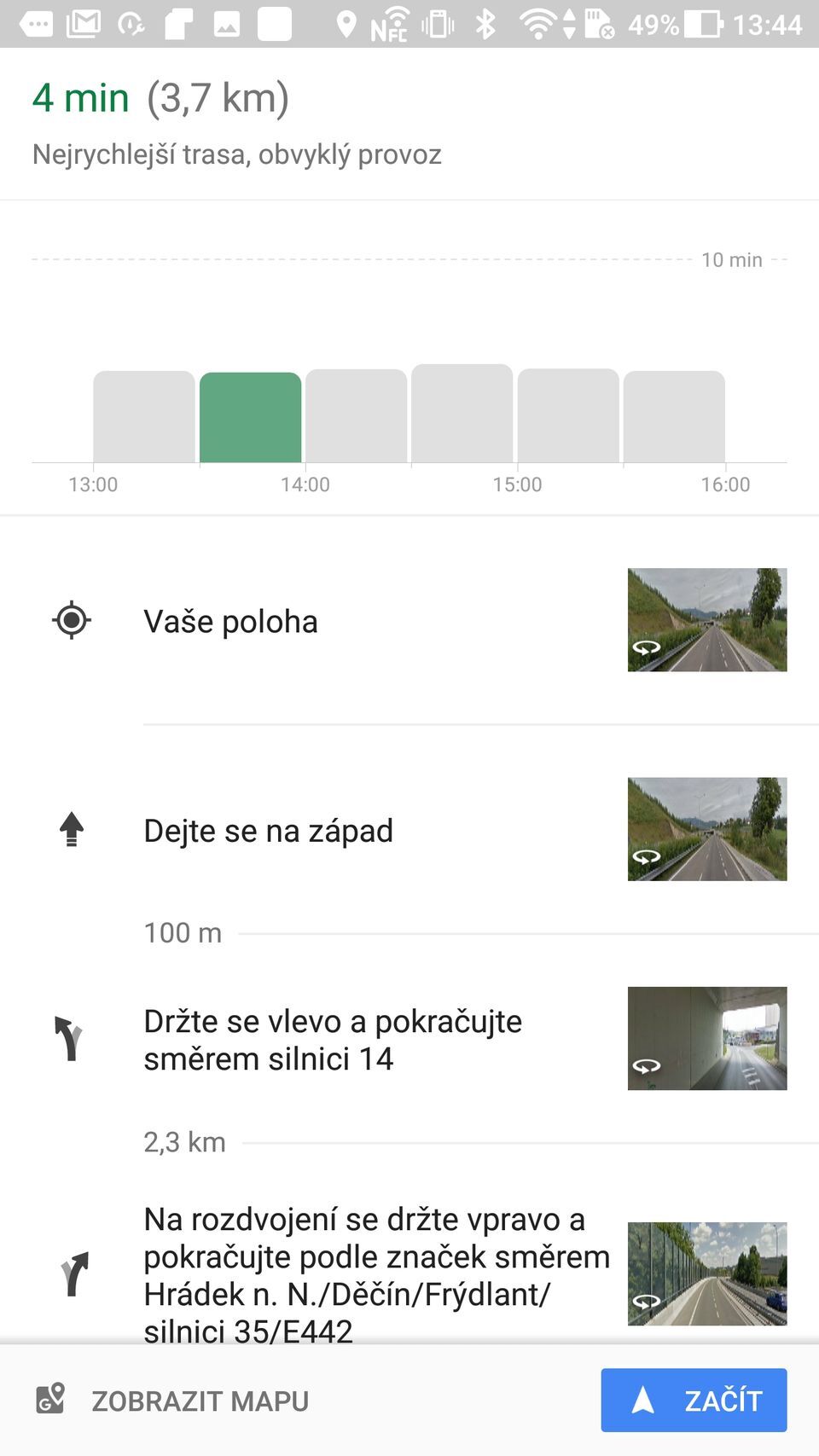Click the navigation arrow icon inside ZAČÍT button

642,1399
